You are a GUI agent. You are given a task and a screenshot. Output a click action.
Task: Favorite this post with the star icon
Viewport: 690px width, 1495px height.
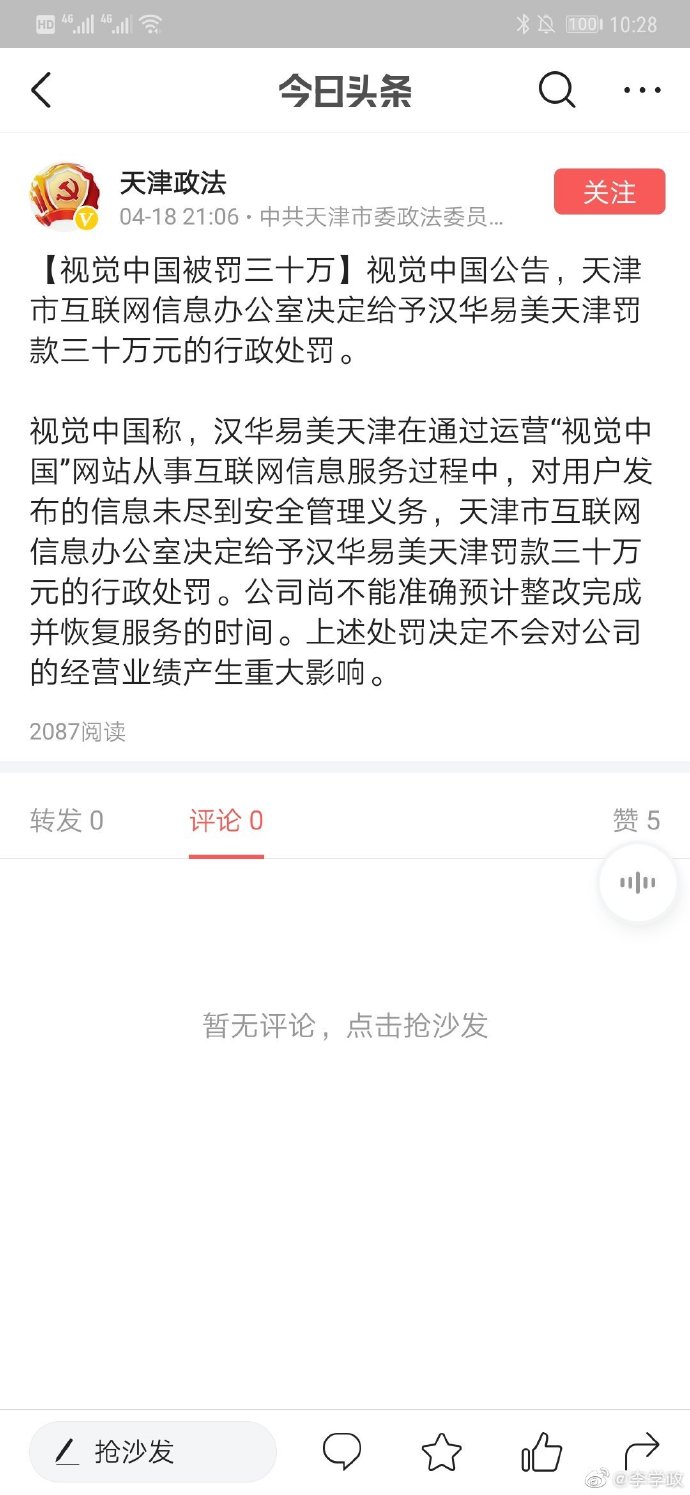441,1452
